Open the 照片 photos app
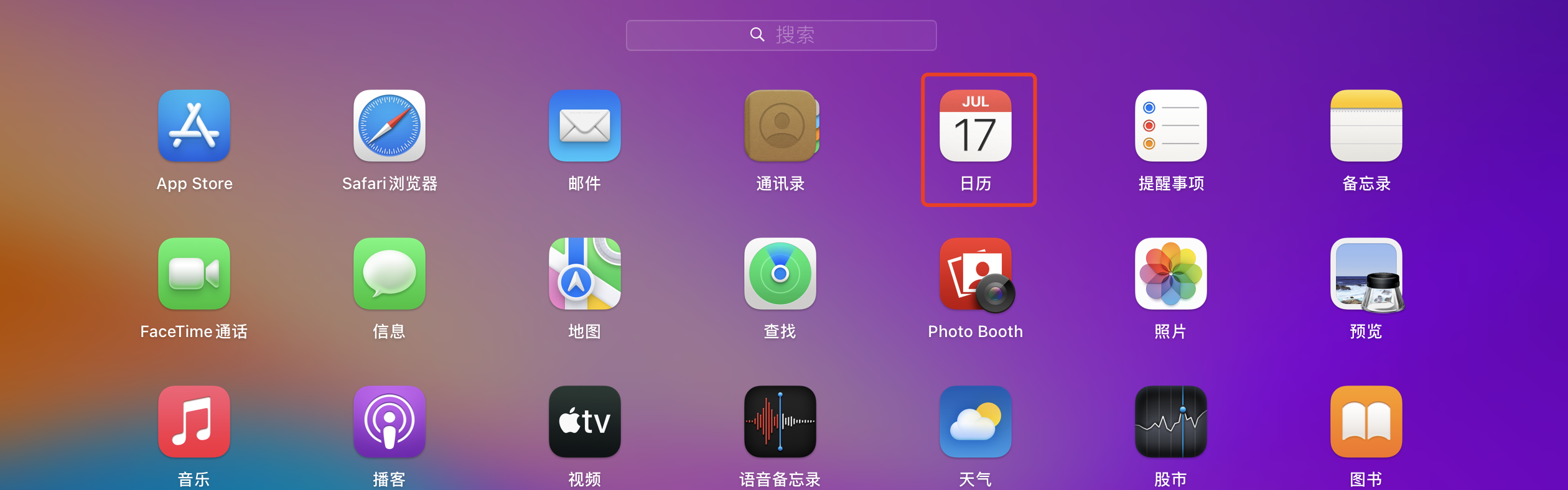 point(1170,274)
